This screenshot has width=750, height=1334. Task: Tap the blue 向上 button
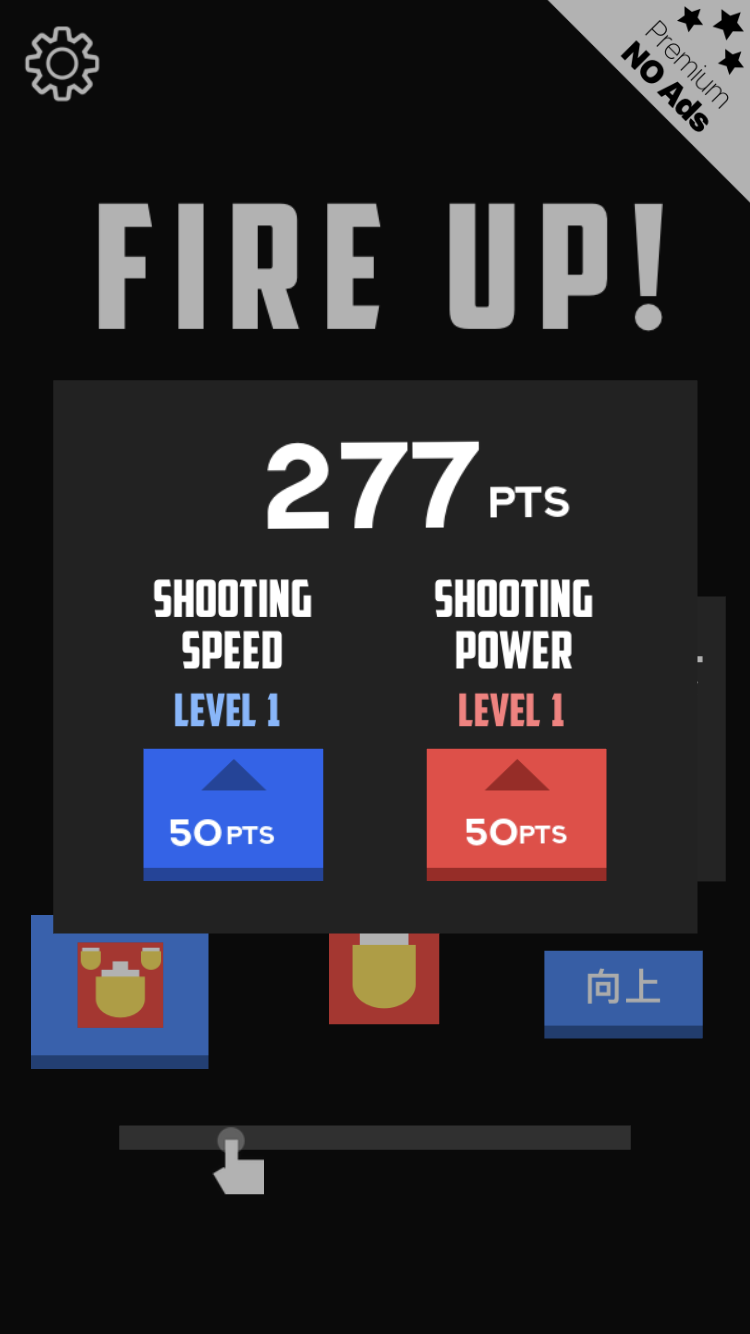[x=623, y=994]
